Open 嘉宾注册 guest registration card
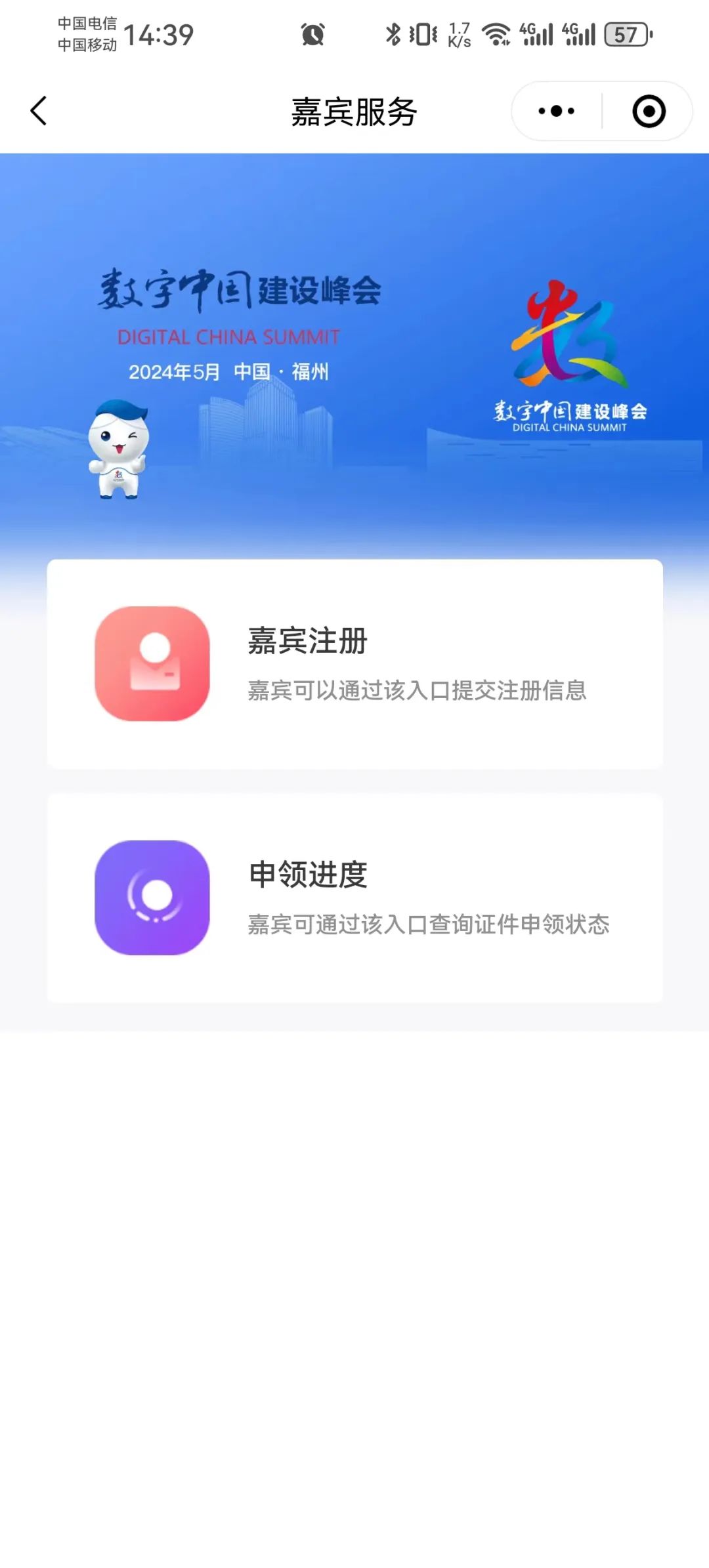 click(x=354, y=663)
